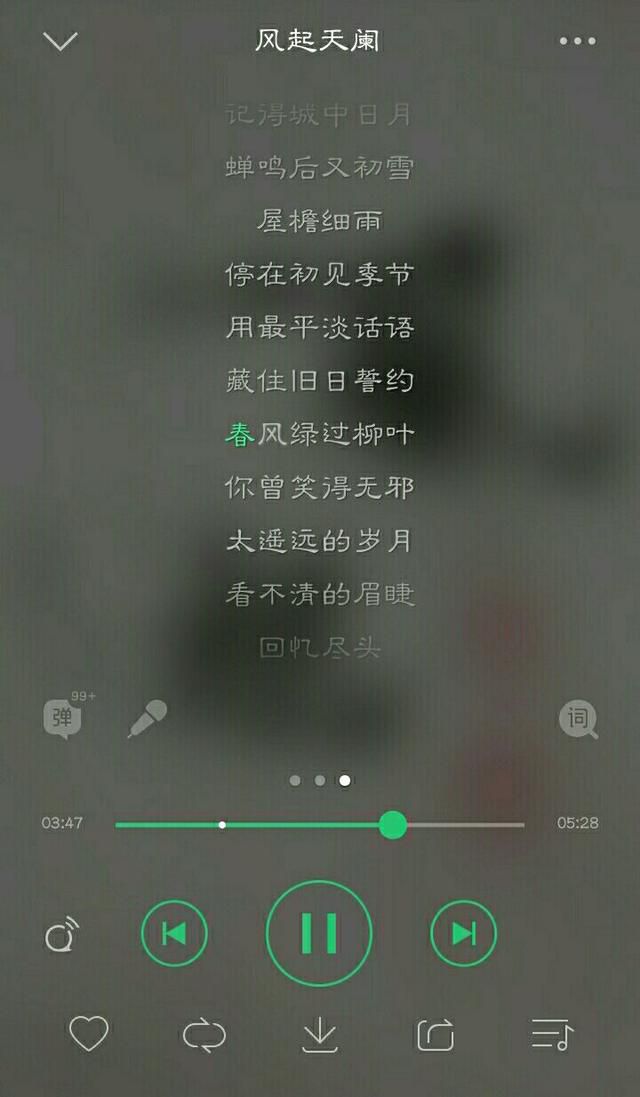Viewport: 640px width, 1097px height.
Task: Collapse the player with the down chevron
Action: point(60,41)
